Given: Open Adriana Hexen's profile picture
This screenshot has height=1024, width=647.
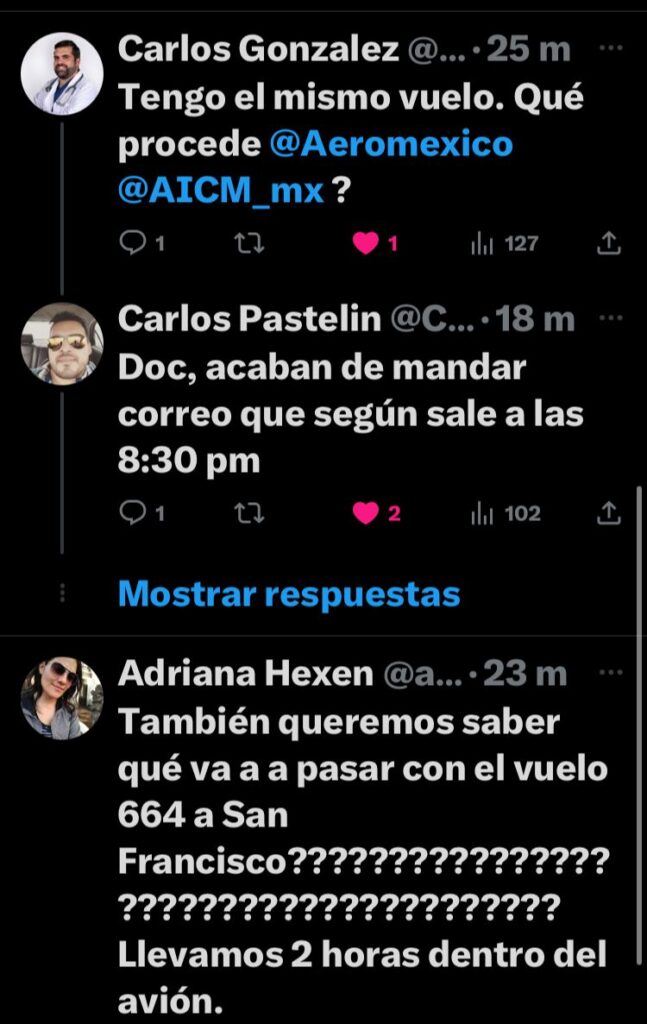Looking at the screenshot, I should pos(62,698).
